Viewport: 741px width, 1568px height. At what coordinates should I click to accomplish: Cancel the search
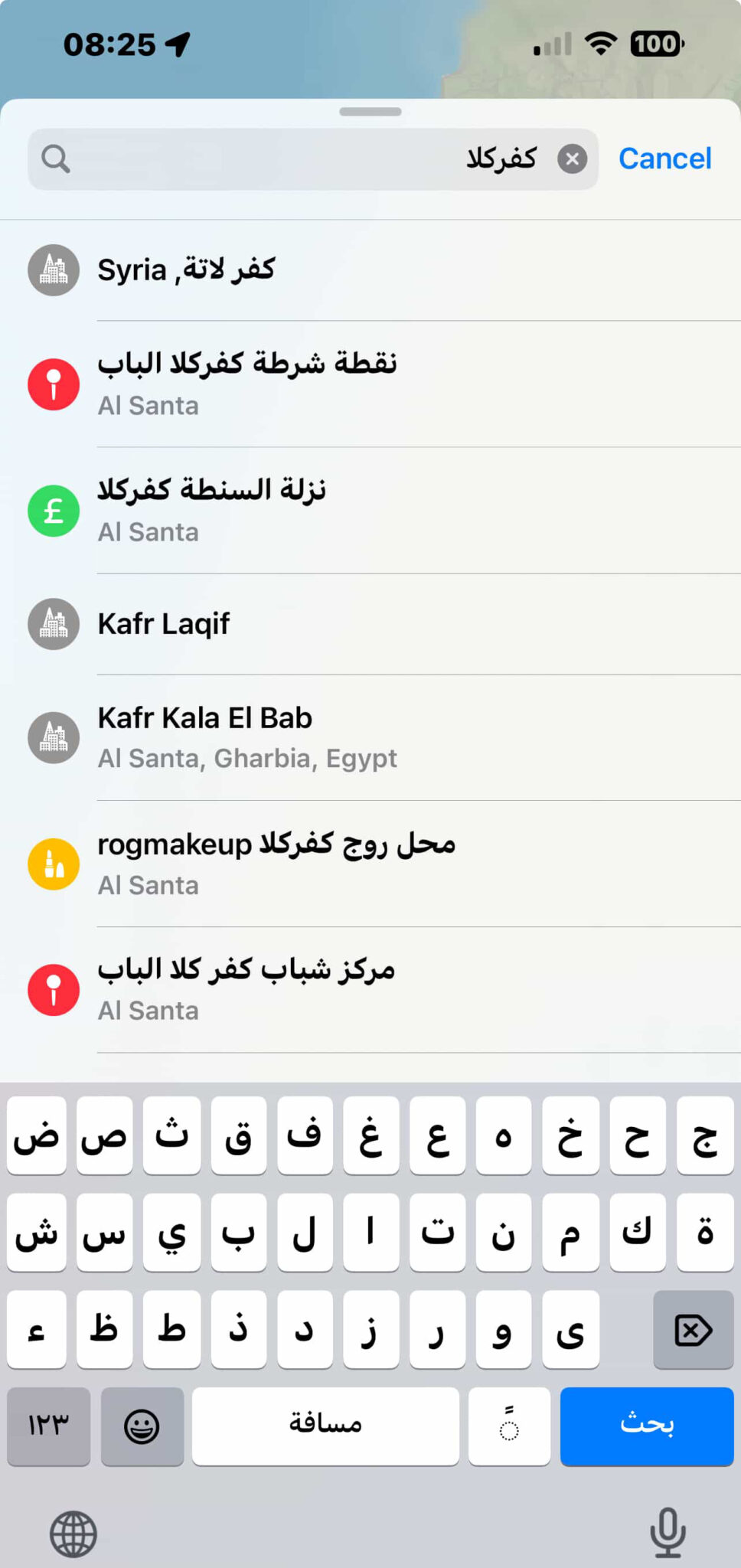[x=664, y=158]
